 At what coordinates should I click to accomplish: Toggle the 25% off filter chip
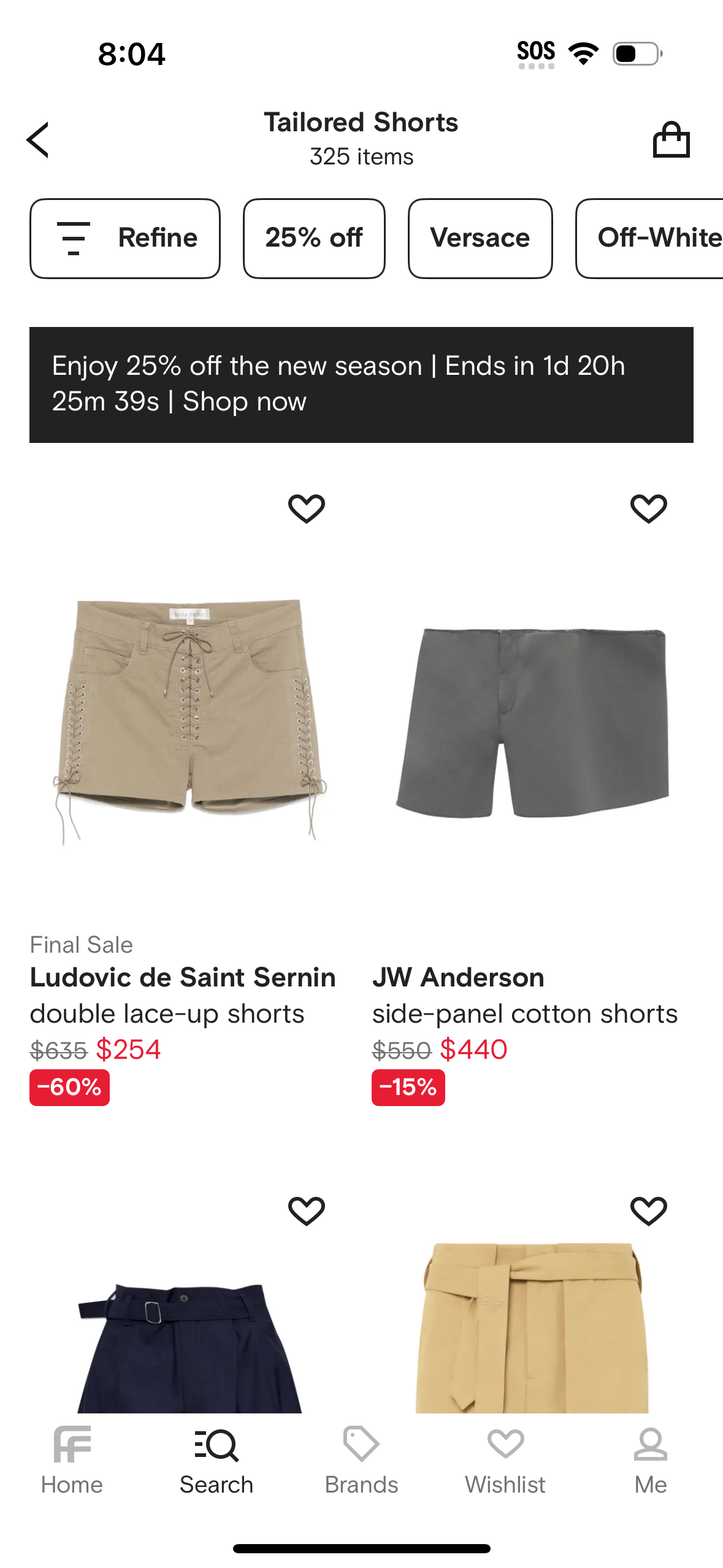[x=313, y=238]
